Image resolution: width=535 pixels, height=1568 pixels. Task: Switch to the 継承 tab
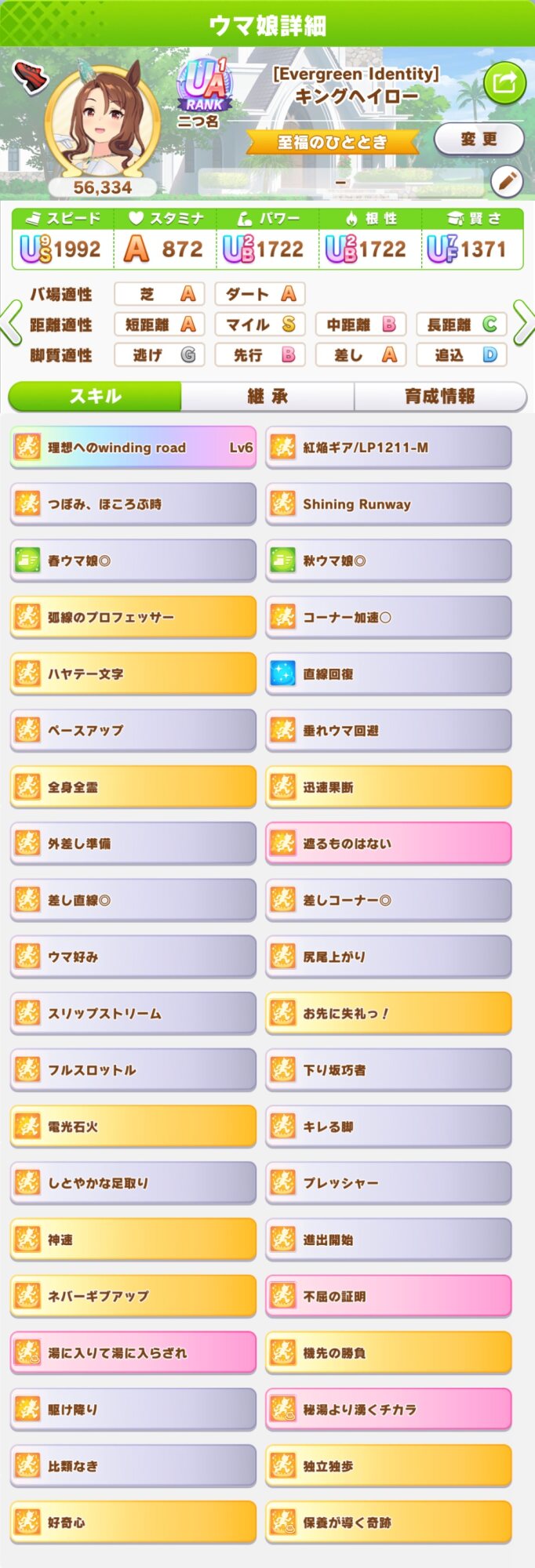267,397
